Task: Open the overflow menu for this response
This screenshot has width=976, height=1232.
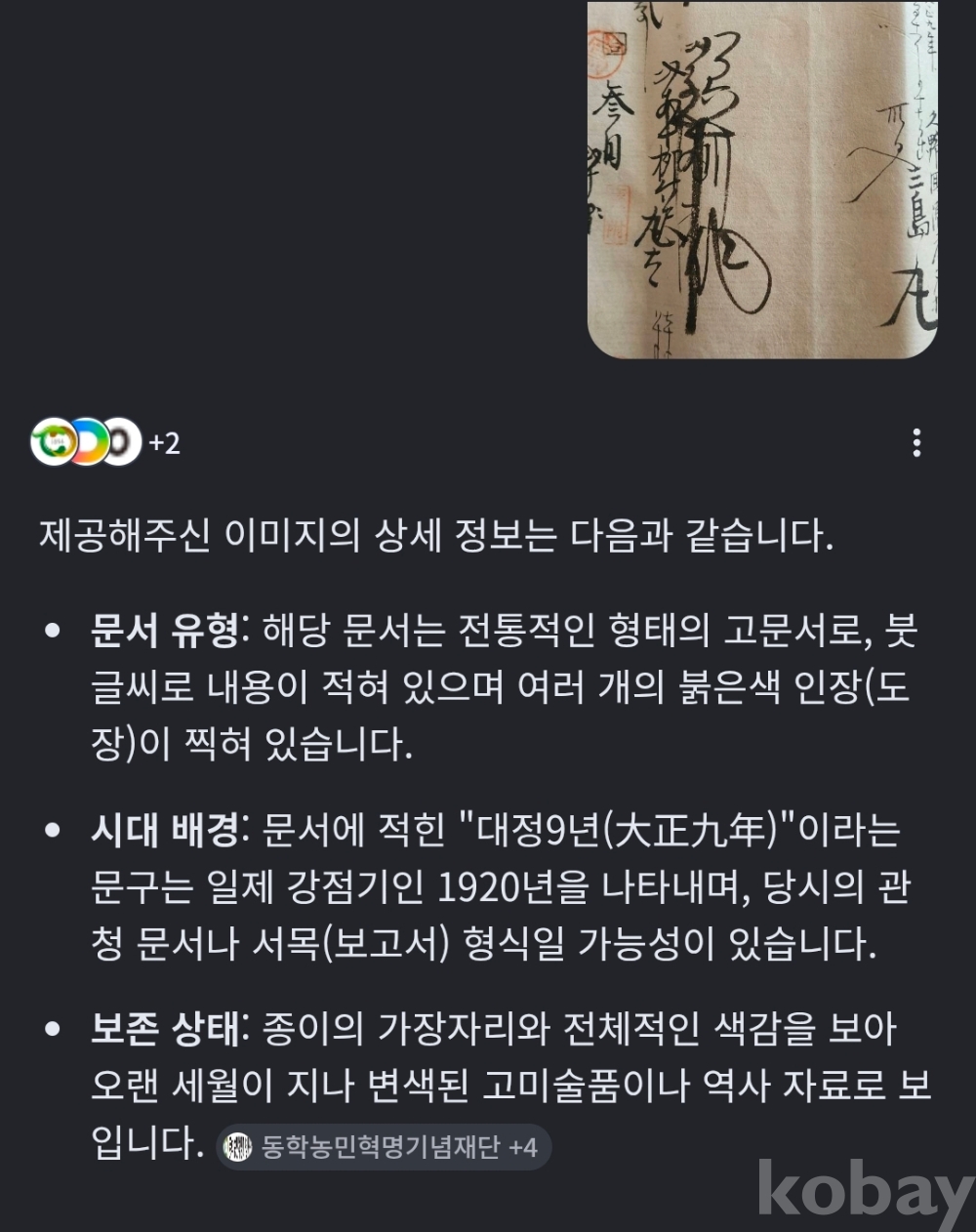Action: point(916,443)
